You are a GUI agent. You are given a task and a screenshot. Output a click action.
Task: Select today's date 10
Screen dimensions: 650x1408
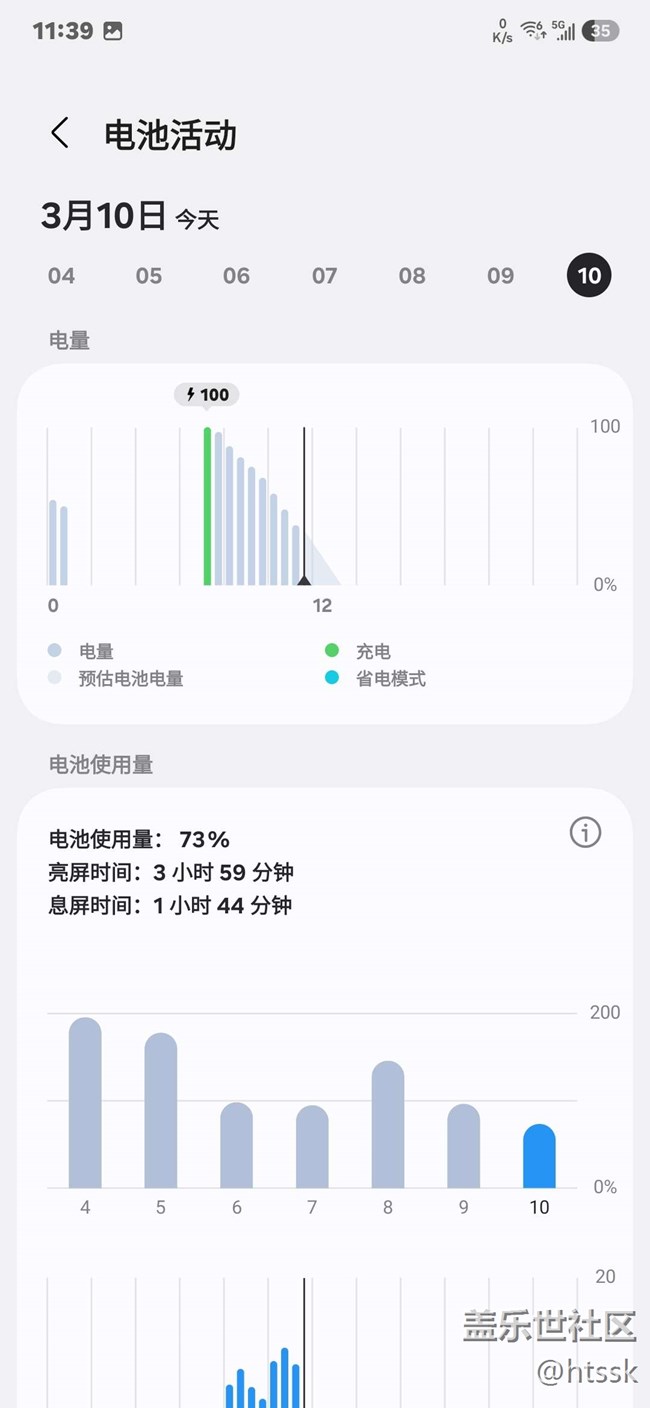[589, 275]
